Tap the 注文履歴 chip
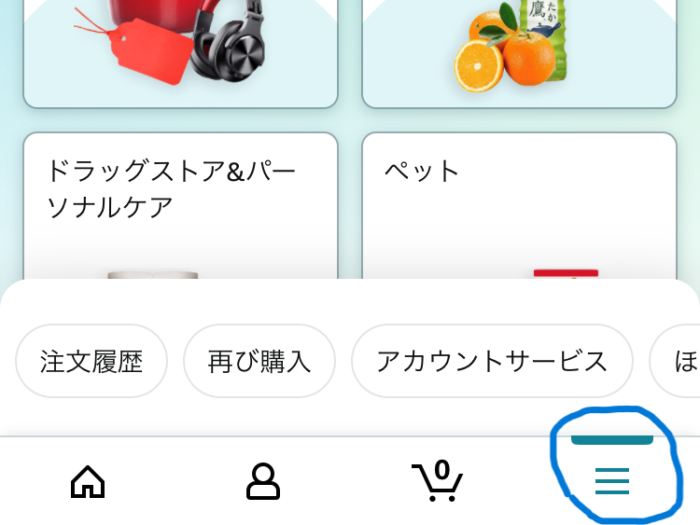This screenshot has height=525, width=700. coord(91,361)
